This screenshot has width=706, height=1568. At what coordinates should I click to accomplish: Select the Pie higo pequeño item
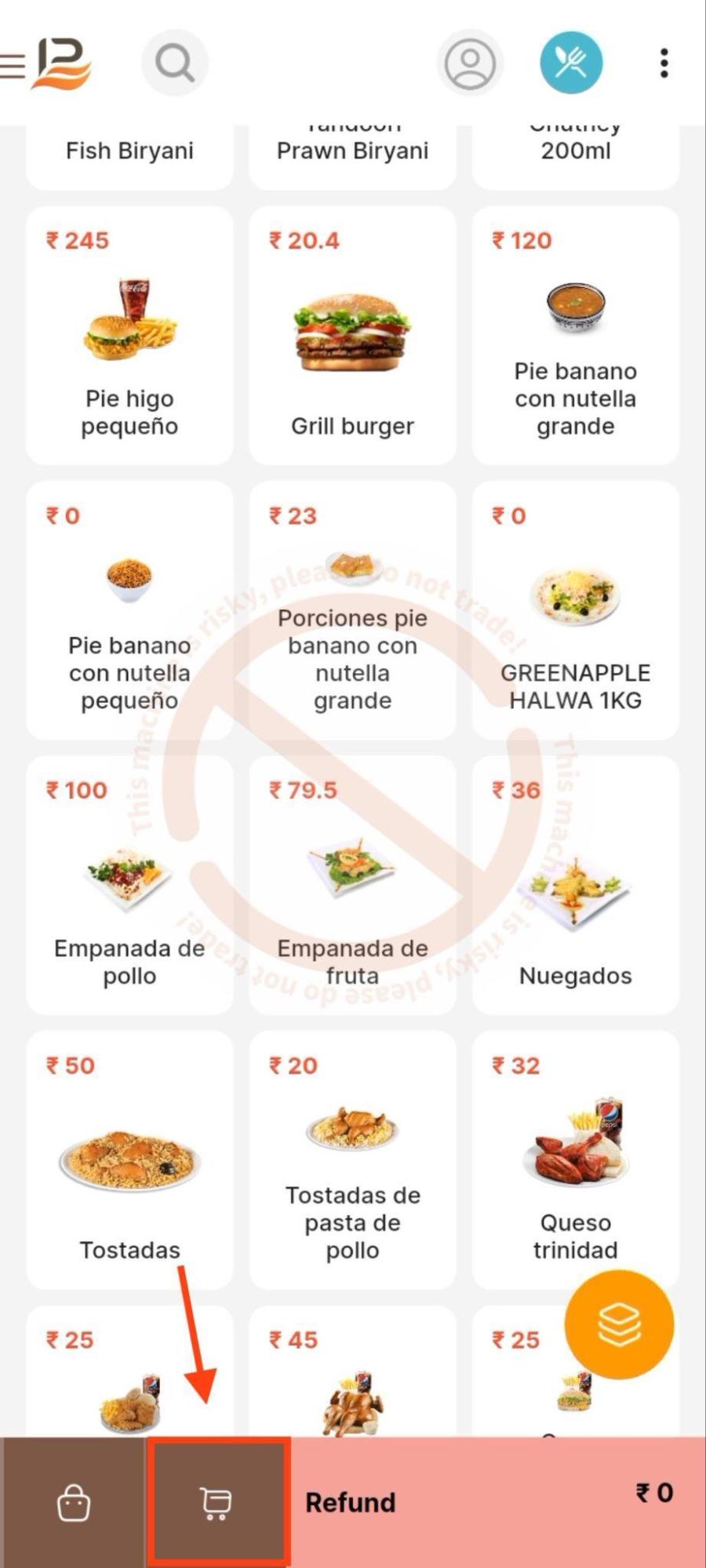point(129,336)
